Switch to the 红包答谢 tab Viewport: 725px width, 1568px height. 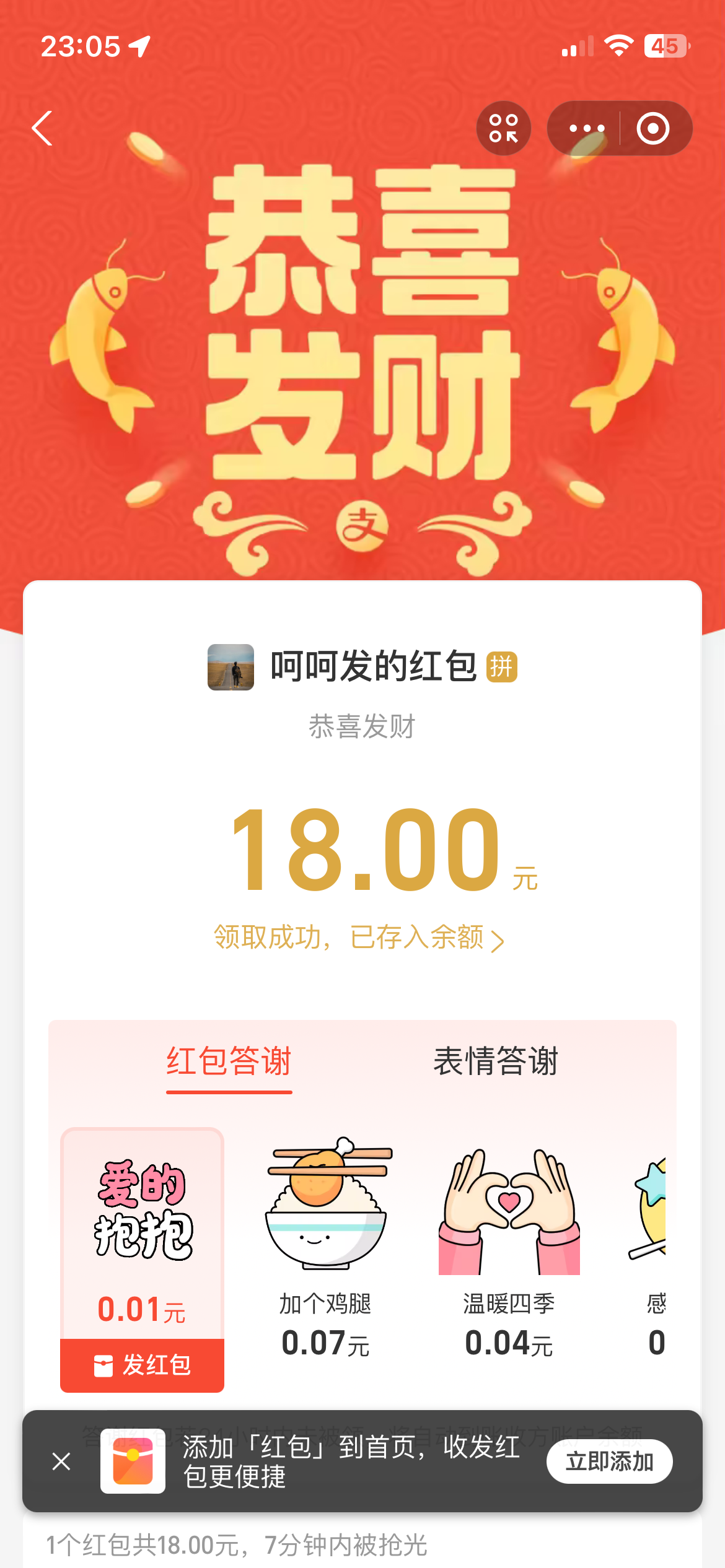[x=229, y=1061]
